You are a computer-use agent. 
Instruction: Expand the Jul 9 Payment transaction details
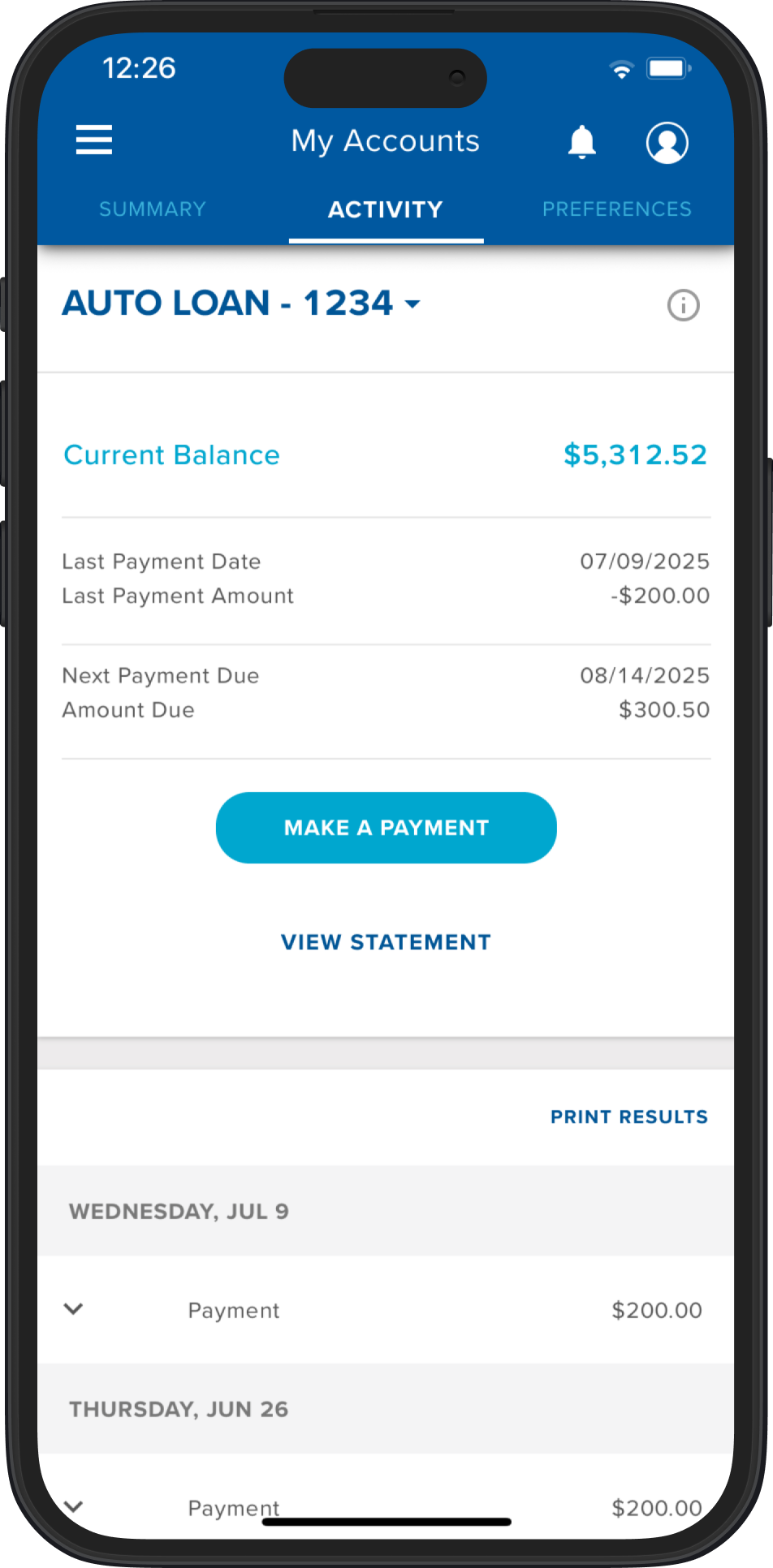[x=74, y=1308]
